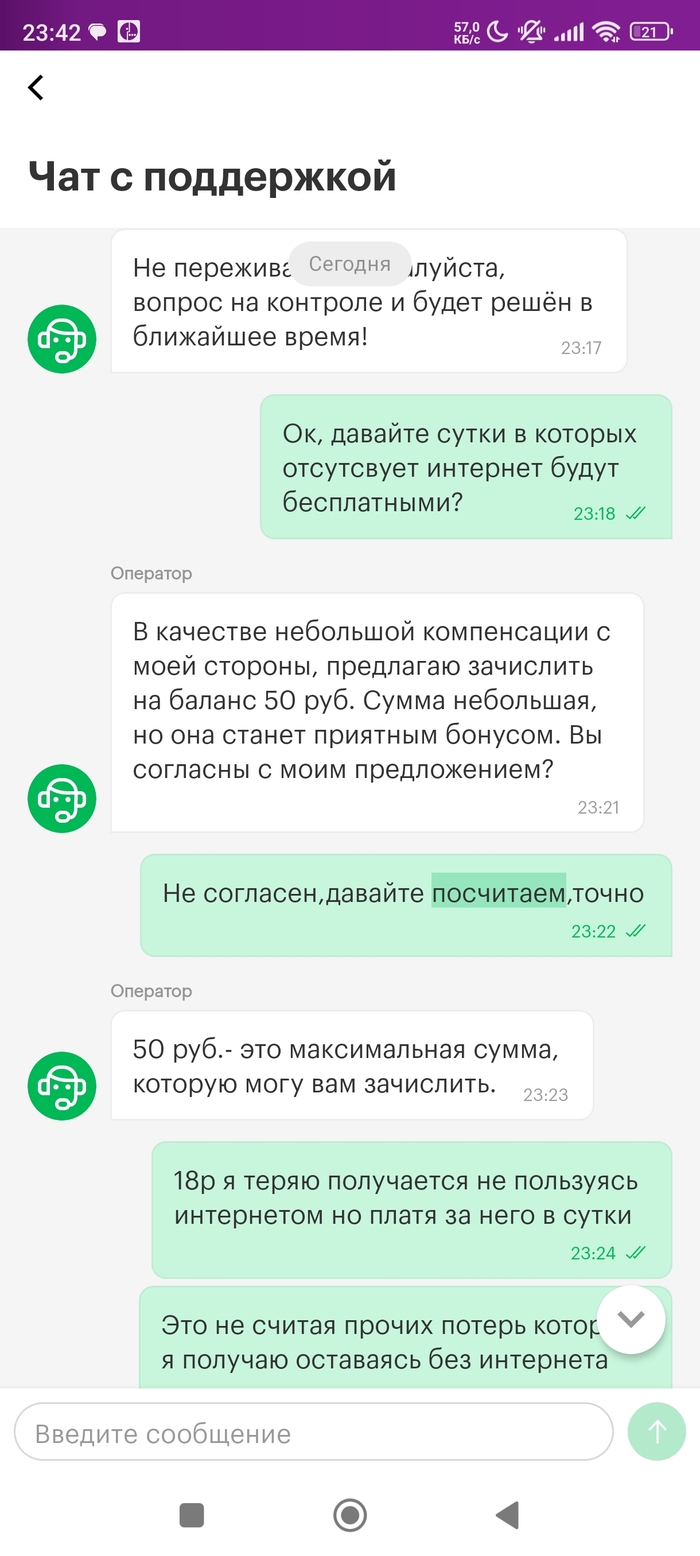Jump to latest messages with down chevron

(630, 1319)
